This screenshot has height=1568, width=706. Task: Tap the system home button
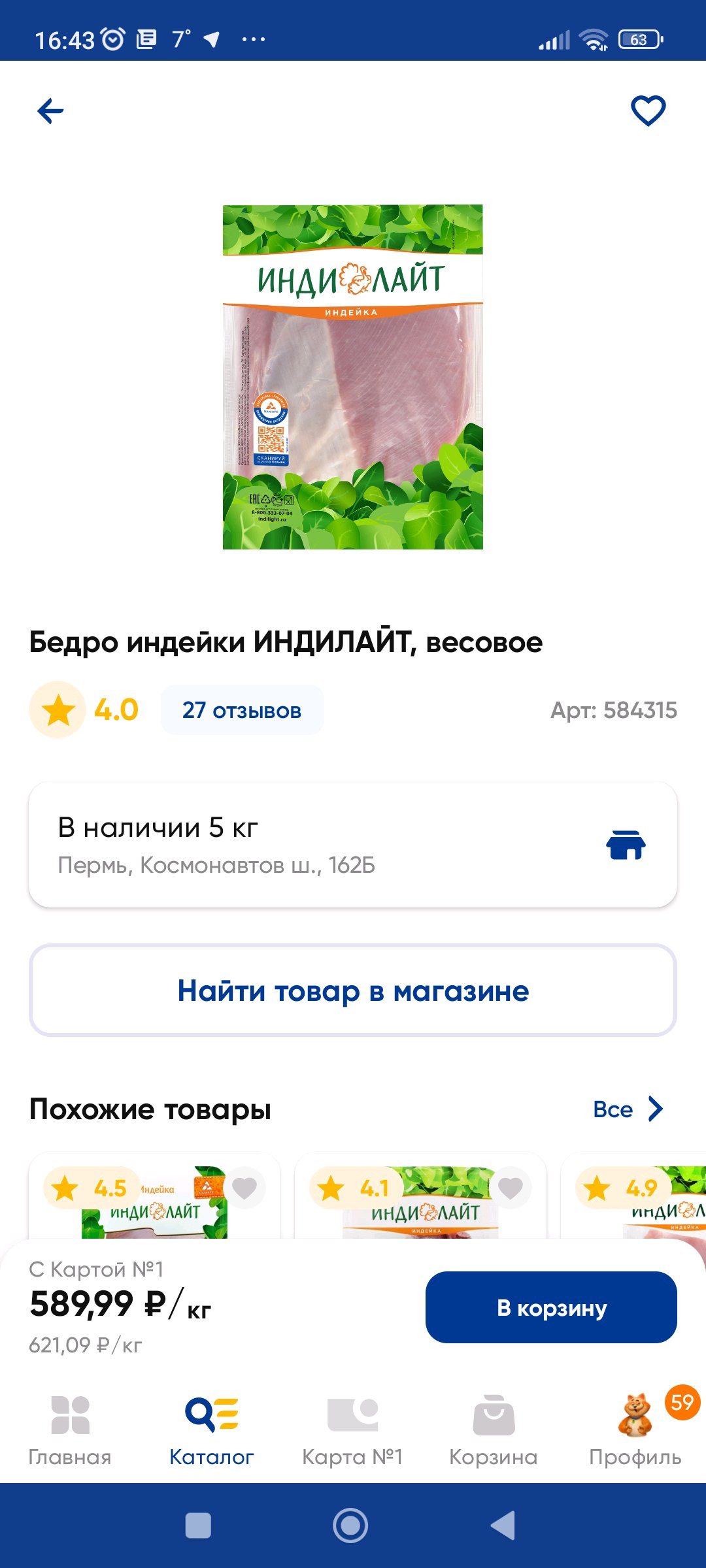click(x=350, y=1526)
